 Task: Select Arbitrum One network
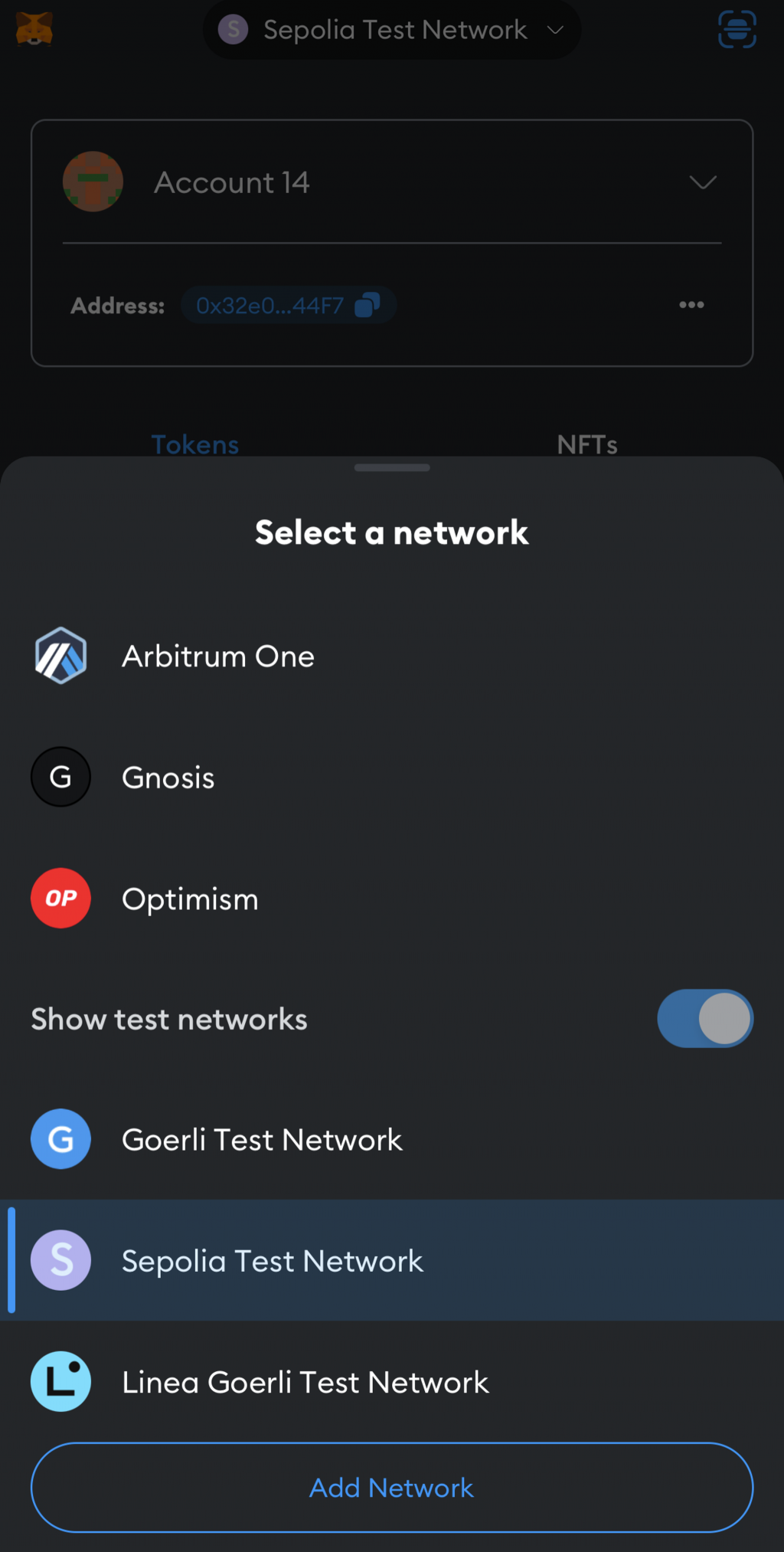[218, 656]
